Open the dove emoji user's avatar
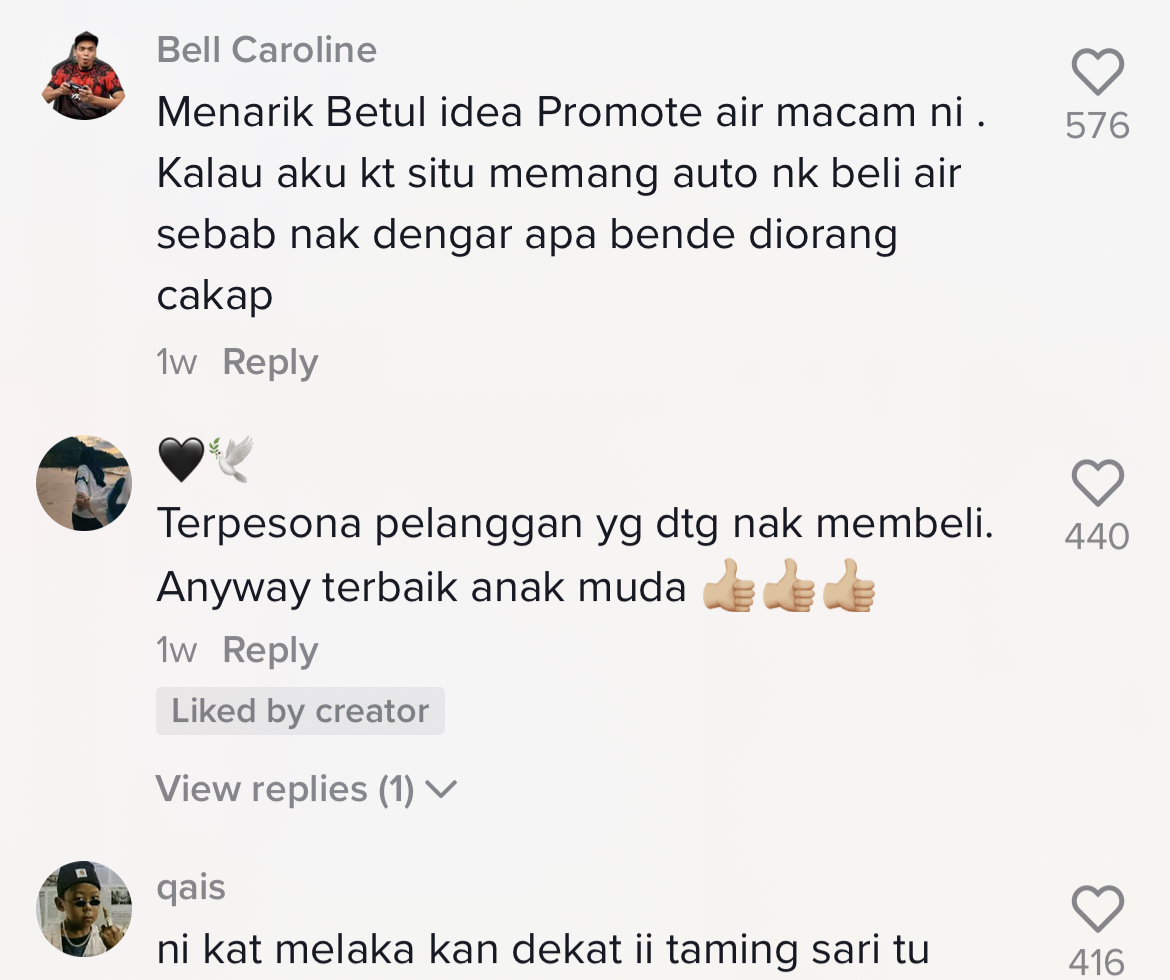This screenshot has width=1170, height=980. tap(83, 483)
